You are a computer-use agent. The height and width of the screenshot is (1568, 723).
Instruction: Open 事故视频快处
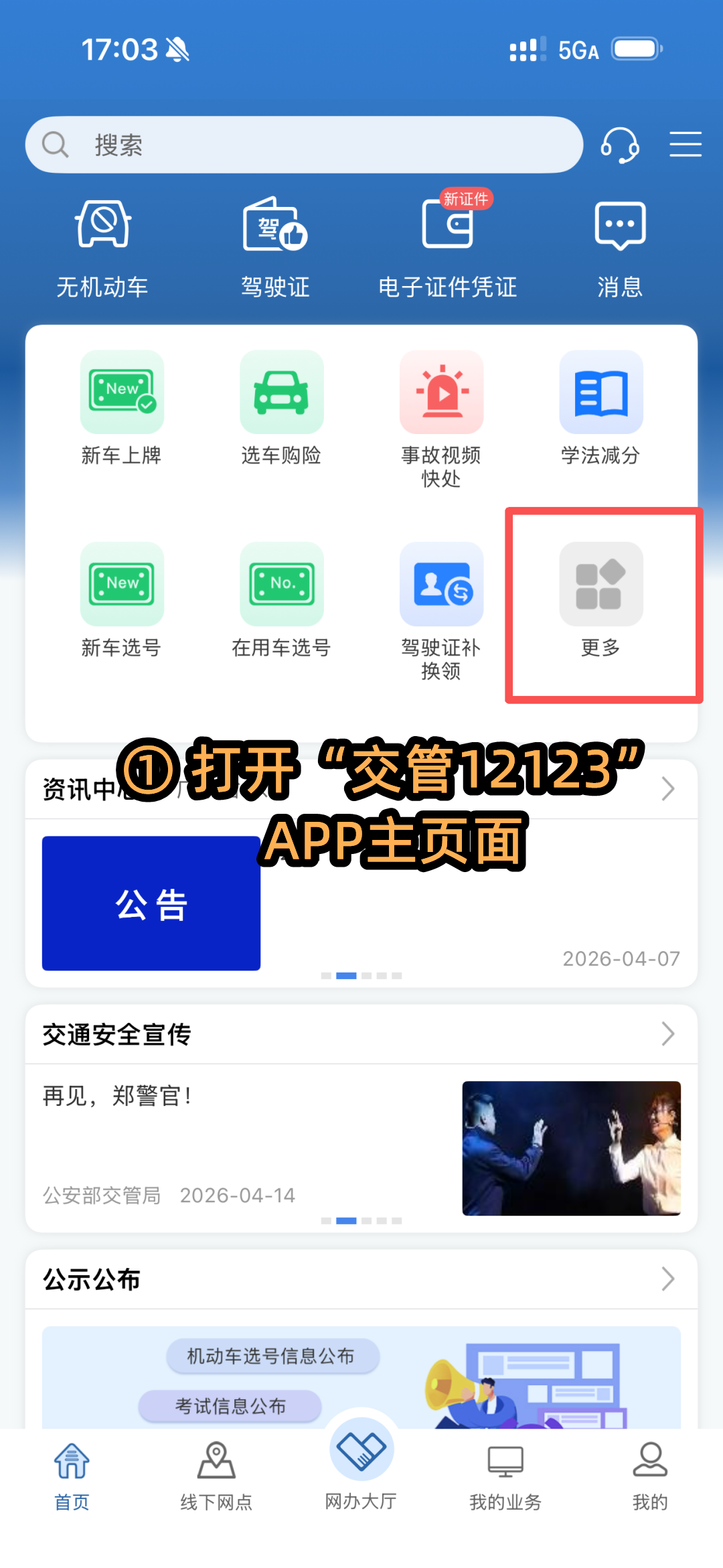[x=441, y=420]
